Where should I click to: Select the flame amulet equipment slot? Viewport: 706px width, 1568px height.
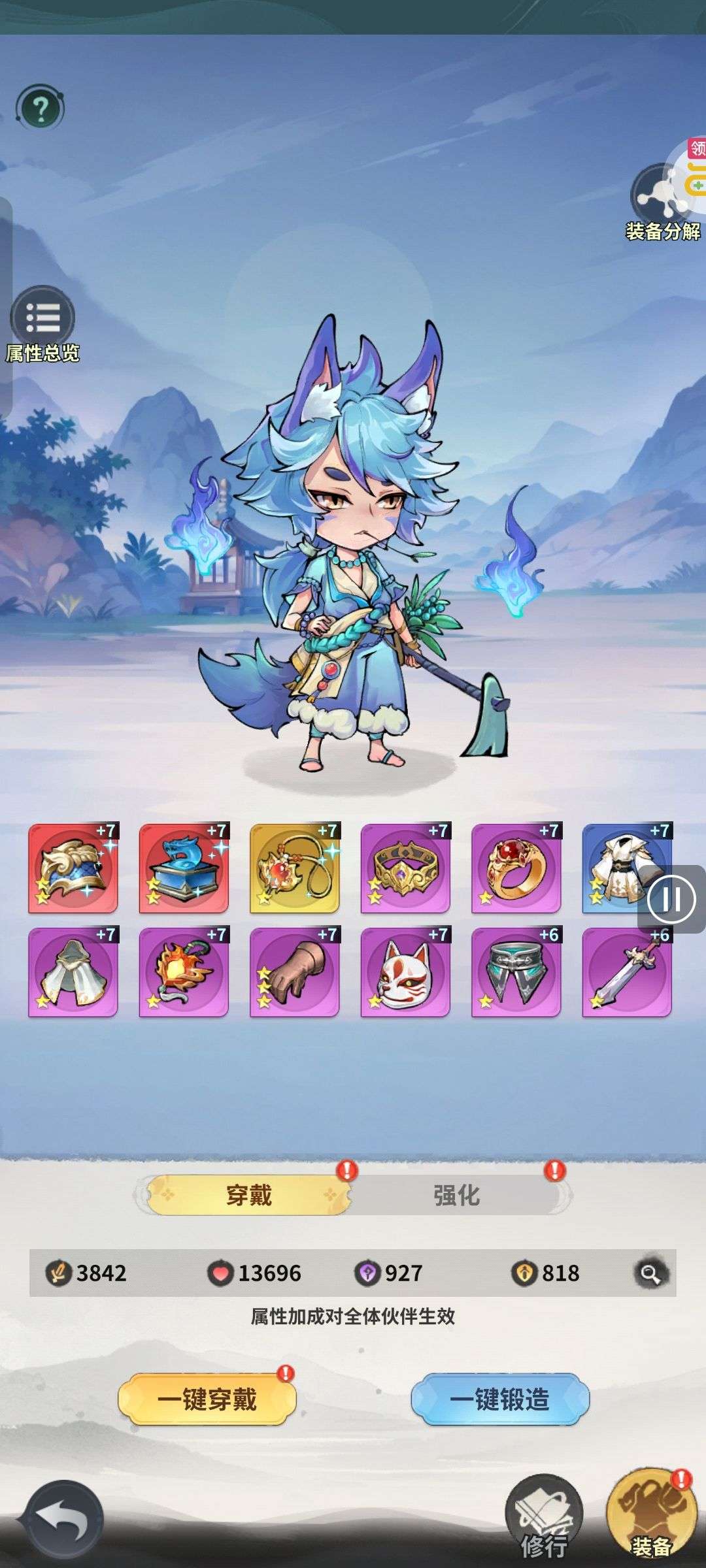(184, 972)
